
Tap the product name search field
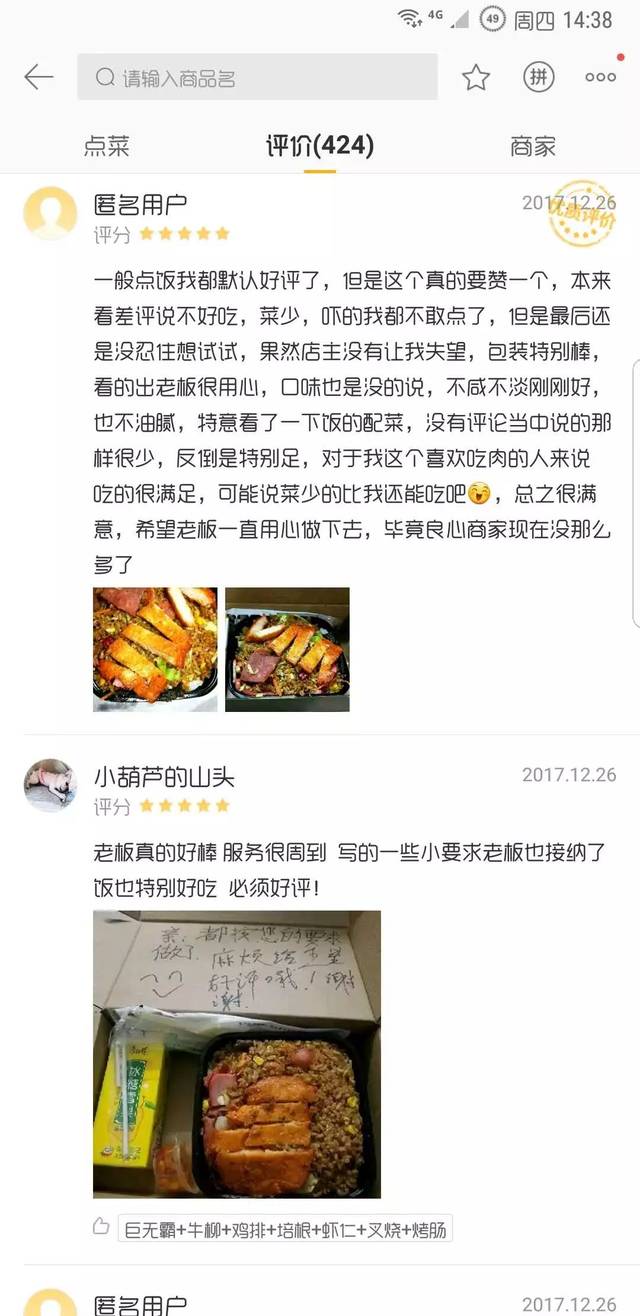coord(257,77)
